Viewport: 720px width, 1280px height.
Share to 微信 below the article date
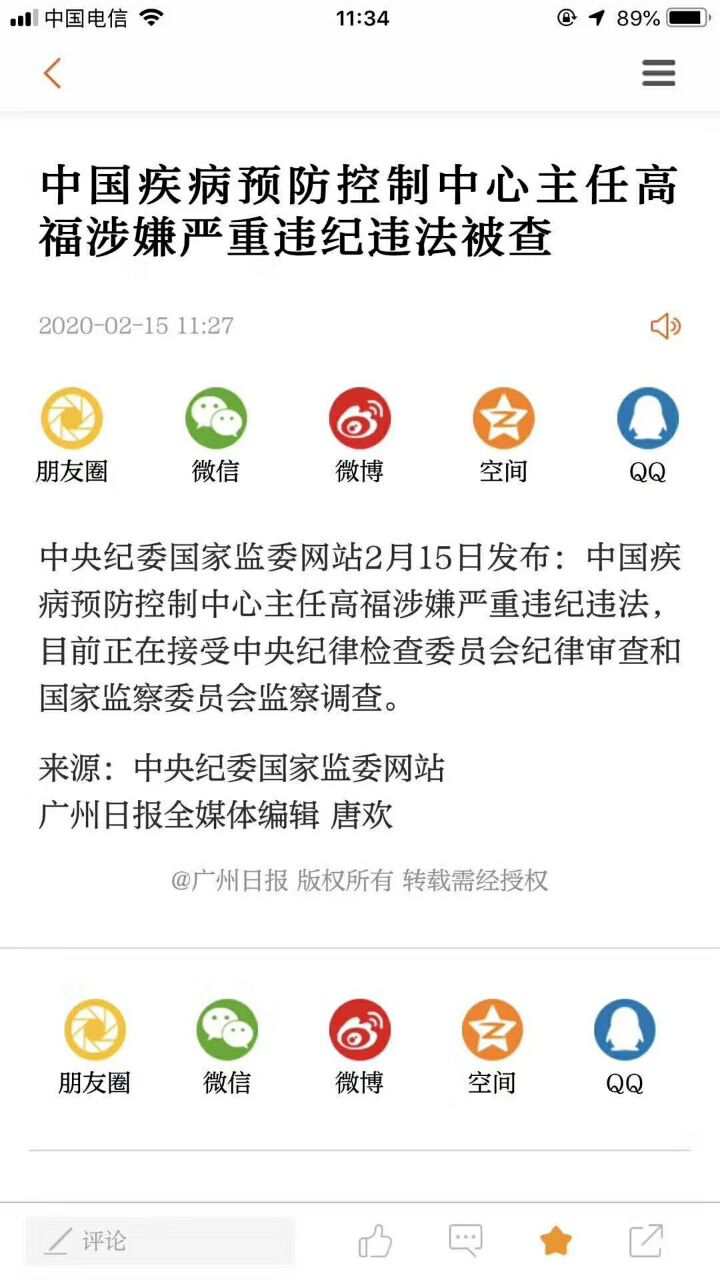coord(215,419)
